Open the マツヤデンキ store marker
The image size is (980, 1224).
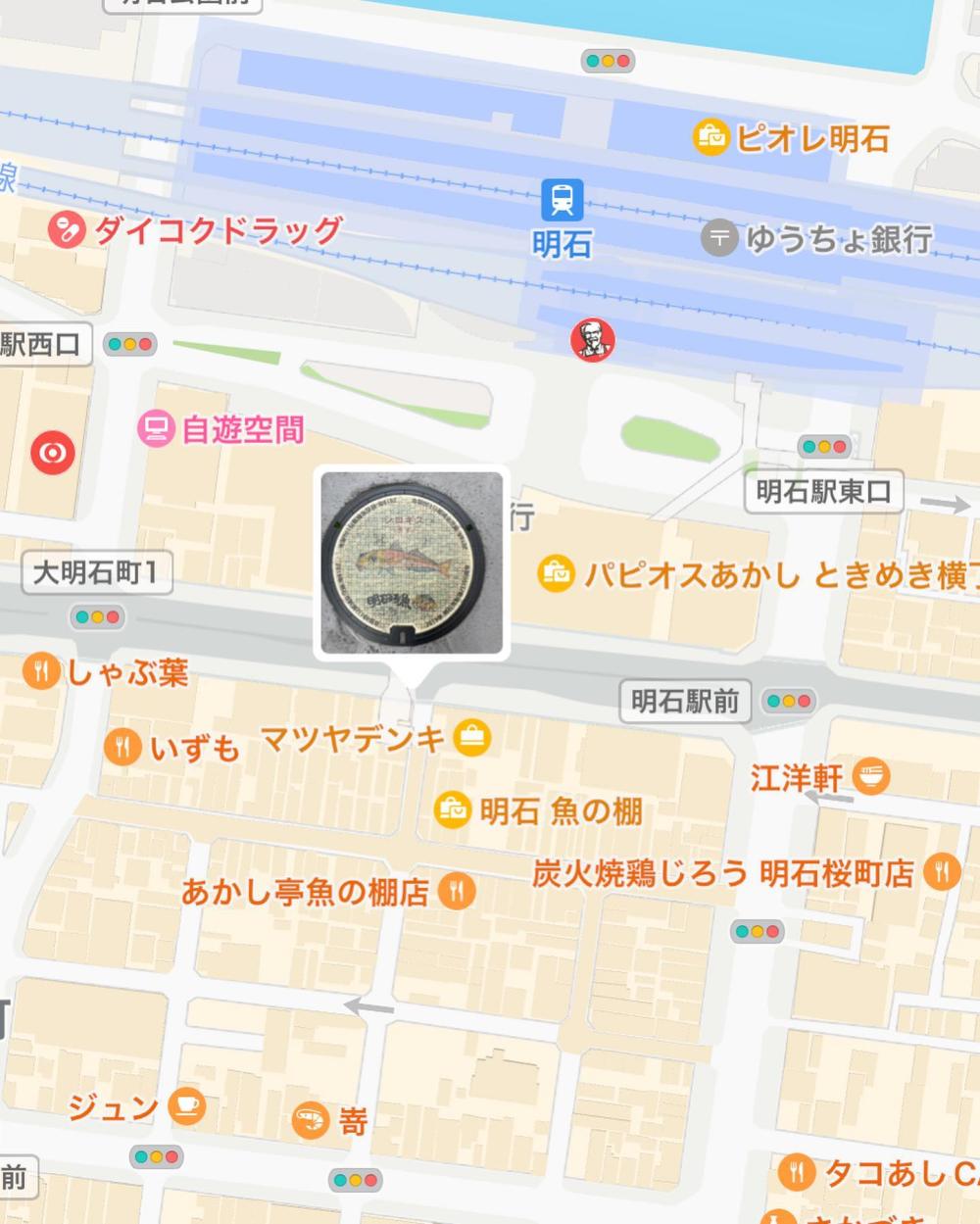(472, 737)
